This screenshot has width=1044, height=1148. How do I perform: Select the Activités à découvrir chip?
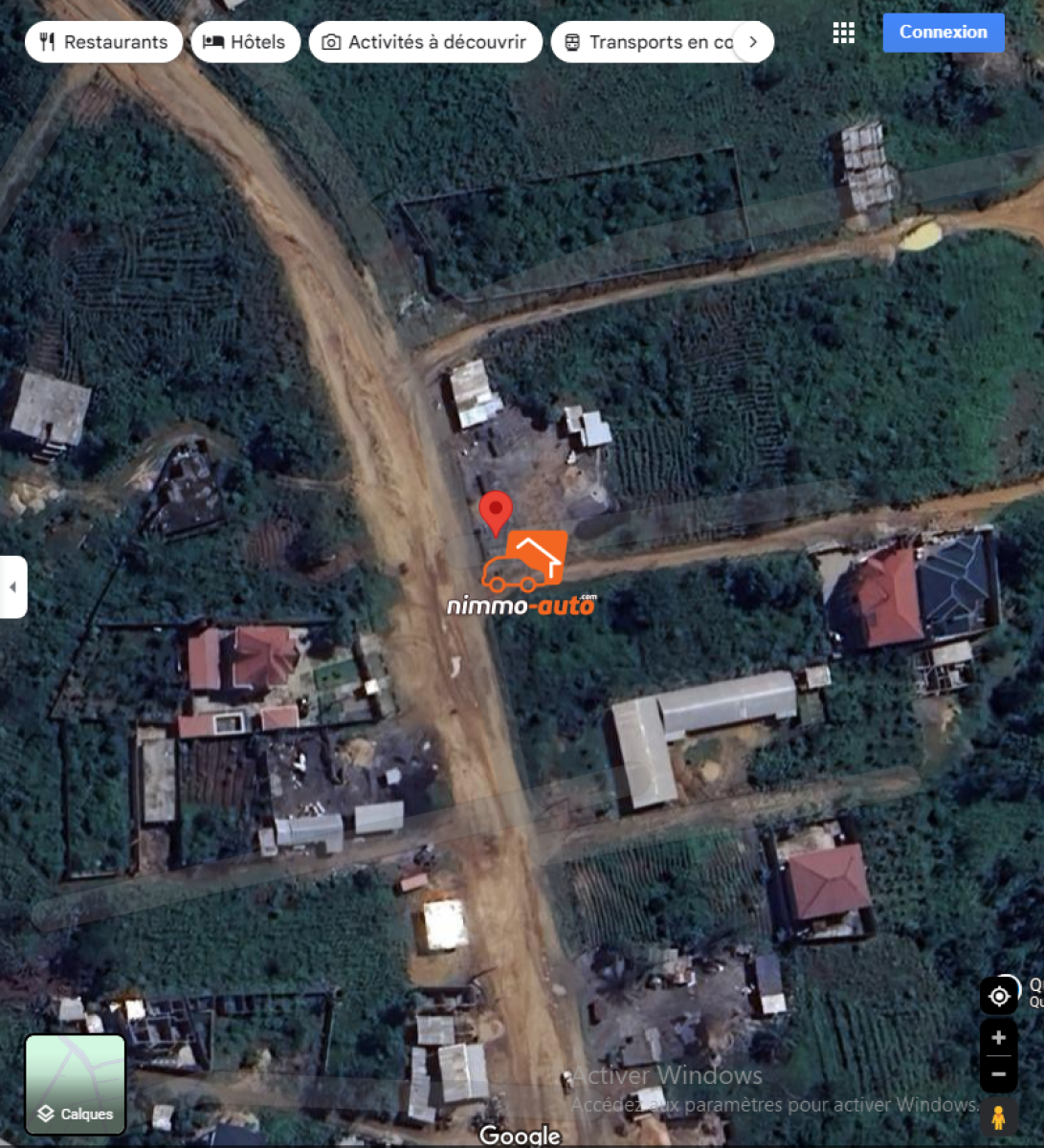(x=425, y=42)
